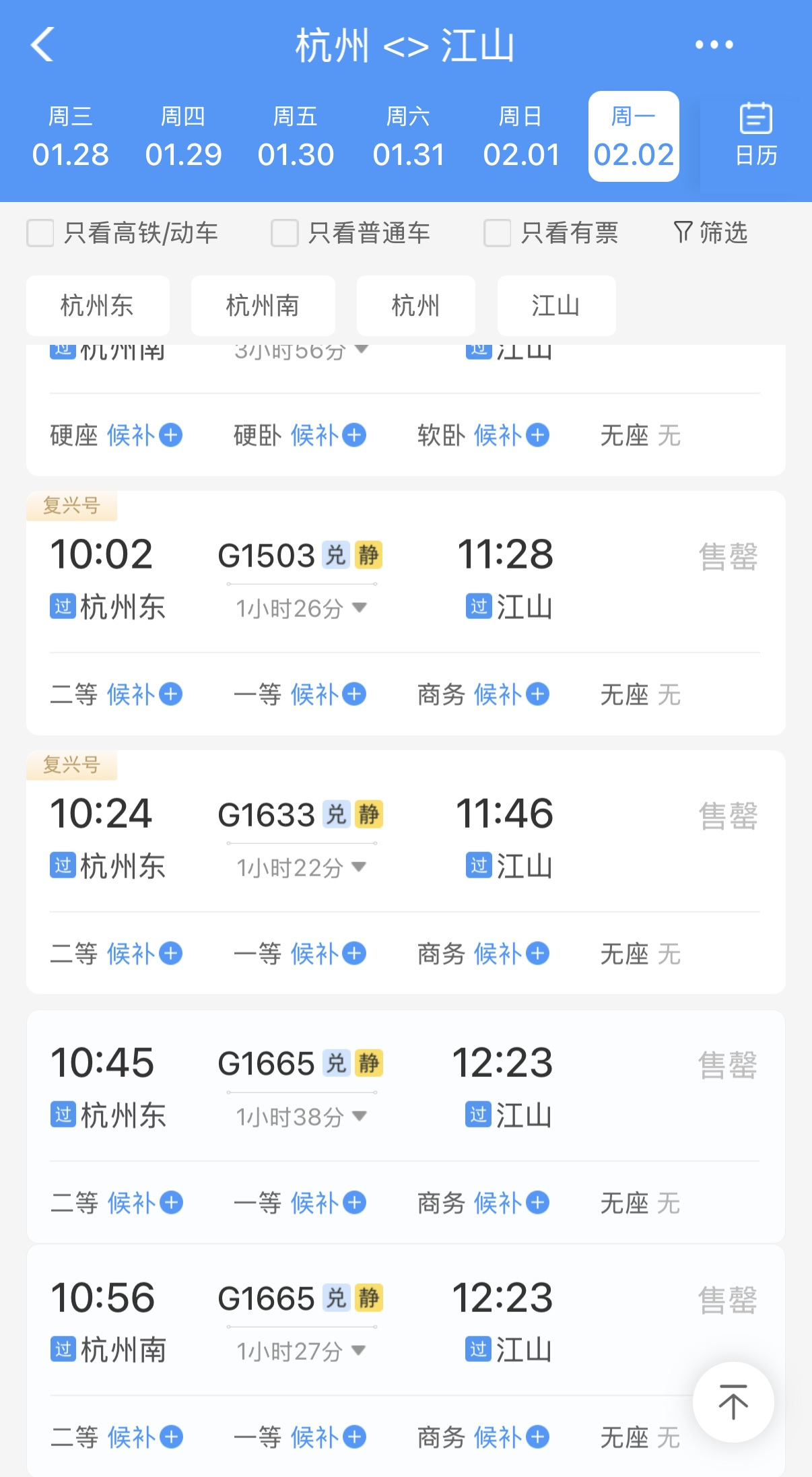
Task: Open the three-dot overflow menu
Action: (x=714, y=45)
